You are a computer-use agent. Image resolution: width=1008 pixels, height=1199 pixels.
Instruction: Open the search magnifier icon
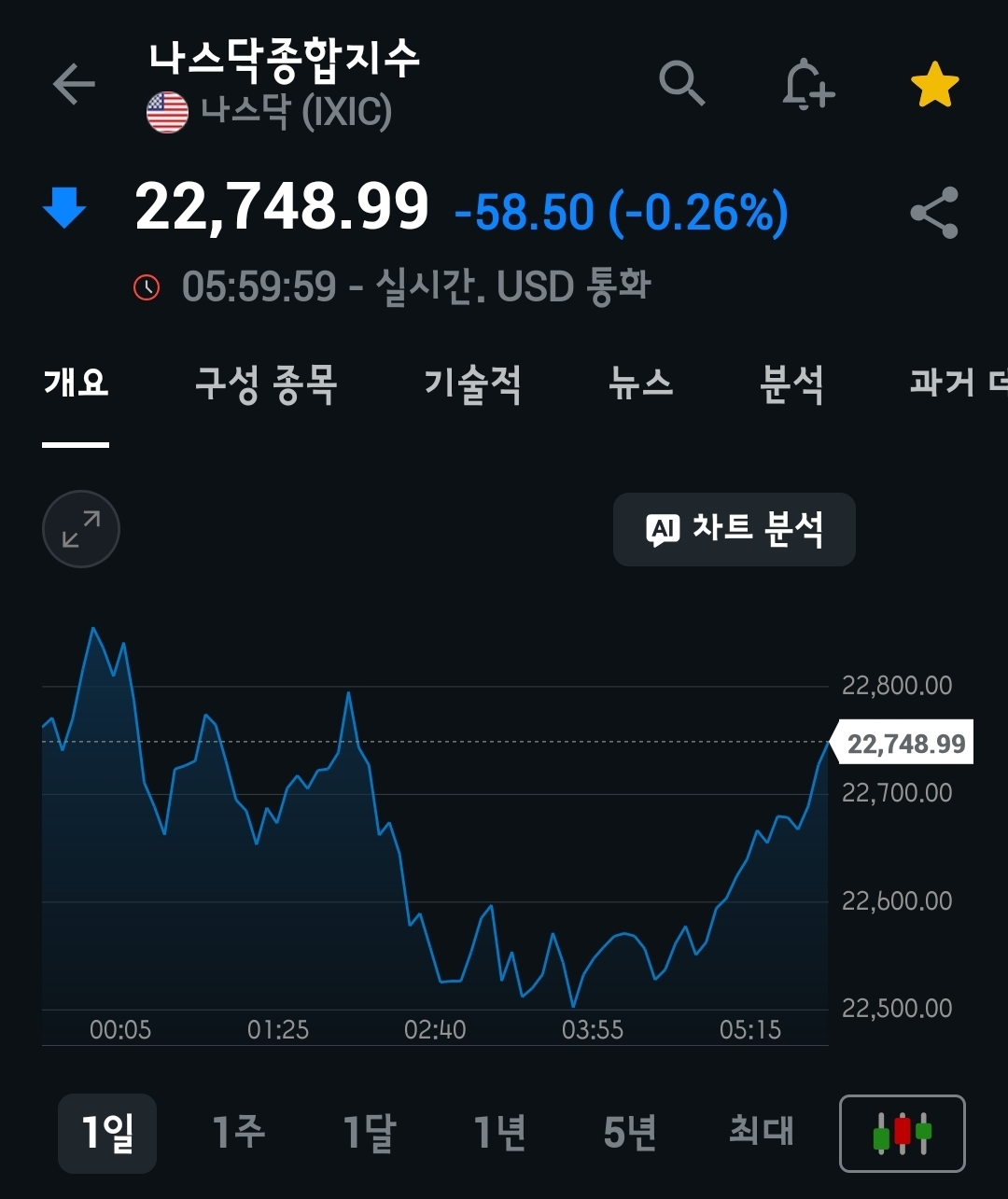pos(681,84)
